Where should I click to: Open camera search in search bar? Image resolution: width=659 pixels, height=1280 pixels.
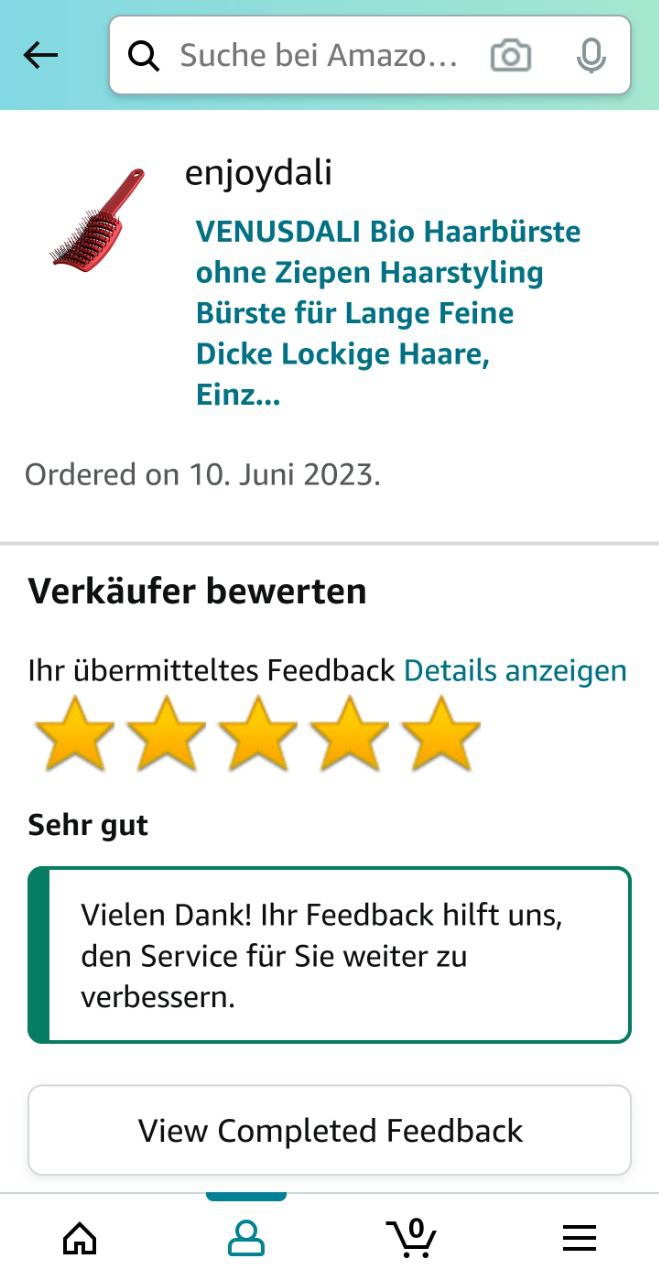(510, 56)
